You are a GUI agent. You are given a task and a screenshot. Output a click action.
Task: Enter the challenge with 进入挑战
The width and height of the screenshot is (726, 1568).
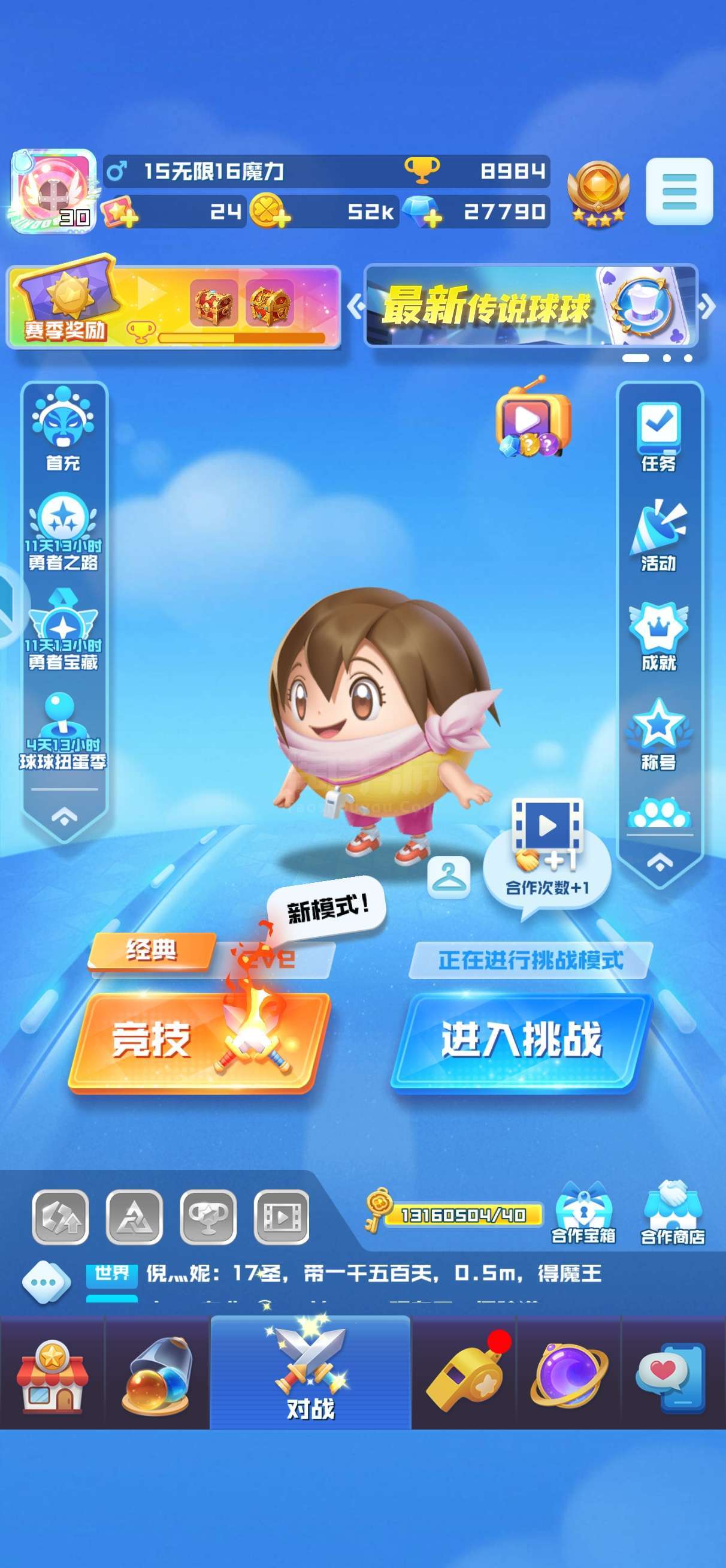coord(521,1041)
